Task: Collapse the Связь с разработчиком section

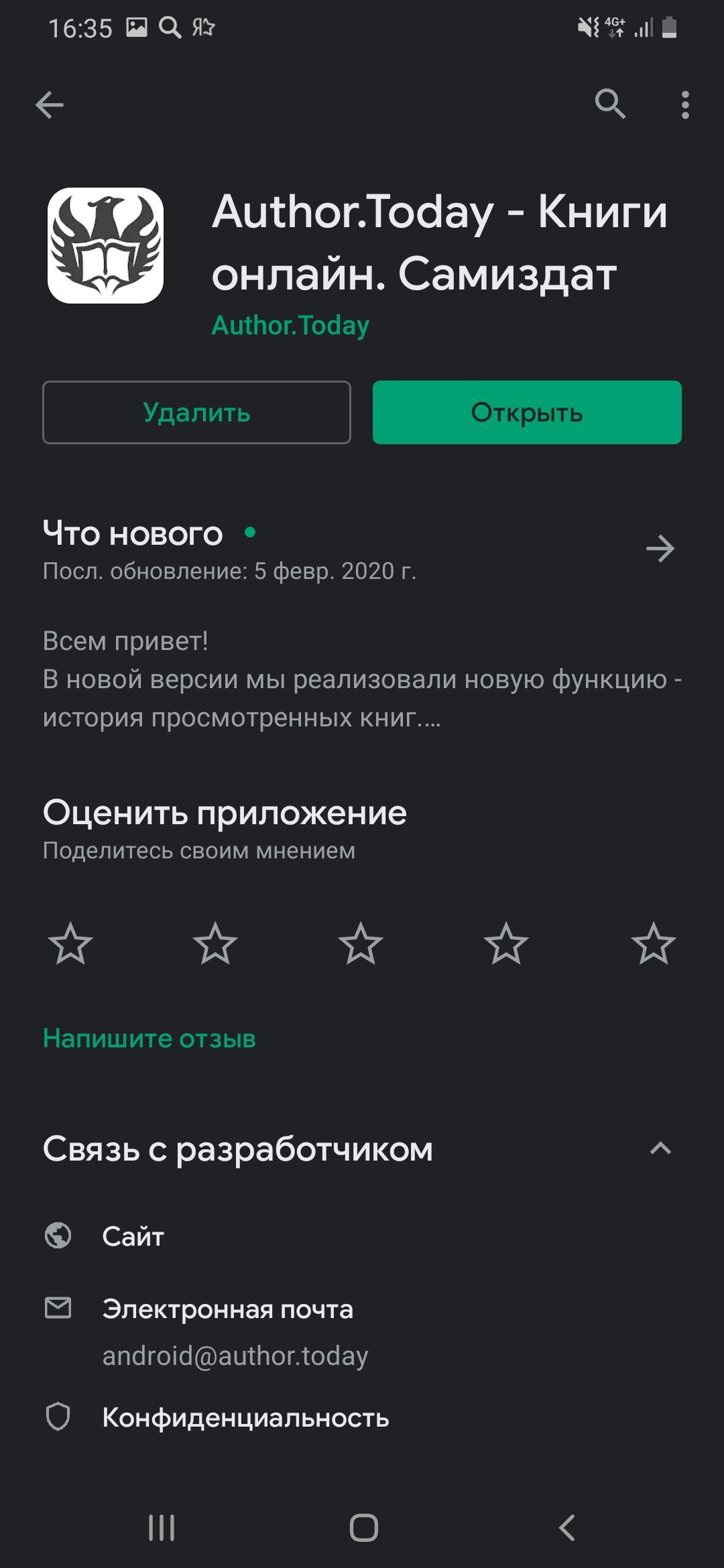Action: [x=660, y=1149]
